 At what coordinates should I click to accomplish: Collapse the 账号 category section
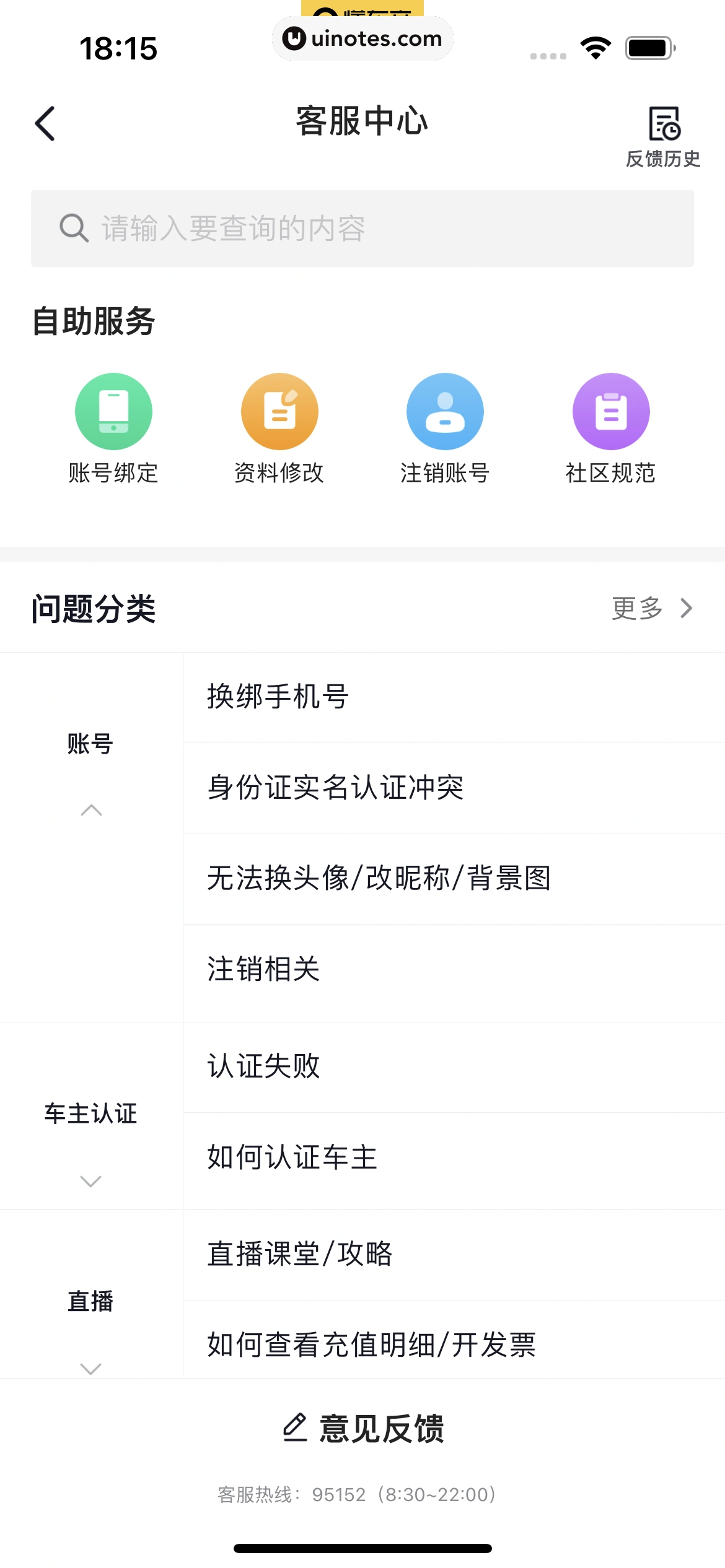[91, 811]
